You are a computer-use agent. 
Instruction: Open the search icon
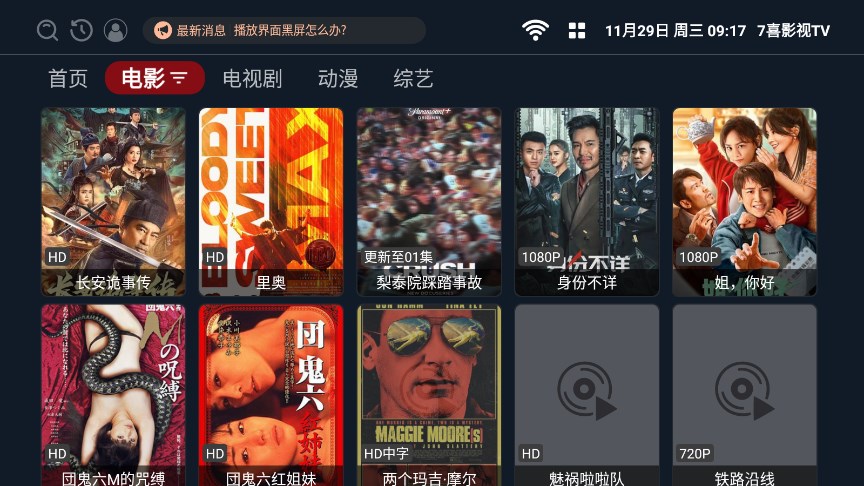[x=47, y=31]
